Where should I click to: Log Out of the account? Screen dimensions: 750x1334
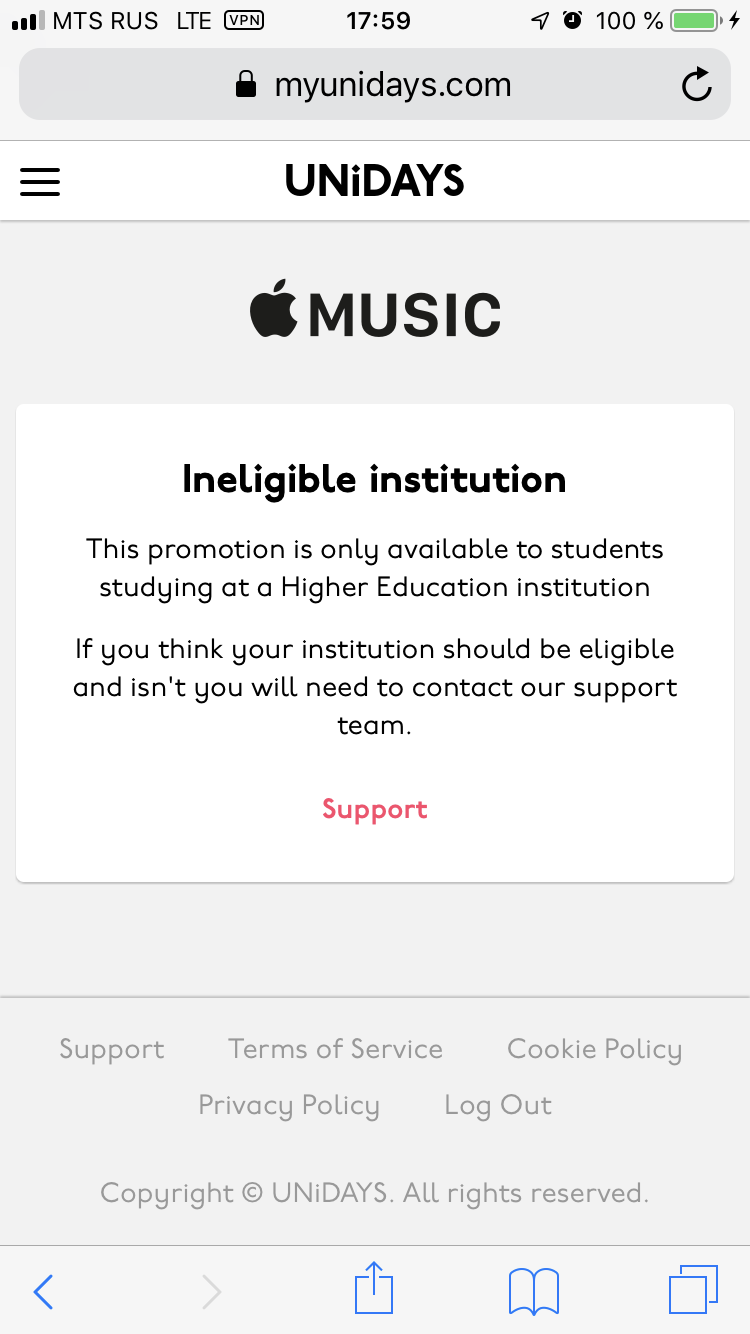tap(498, 1105)
